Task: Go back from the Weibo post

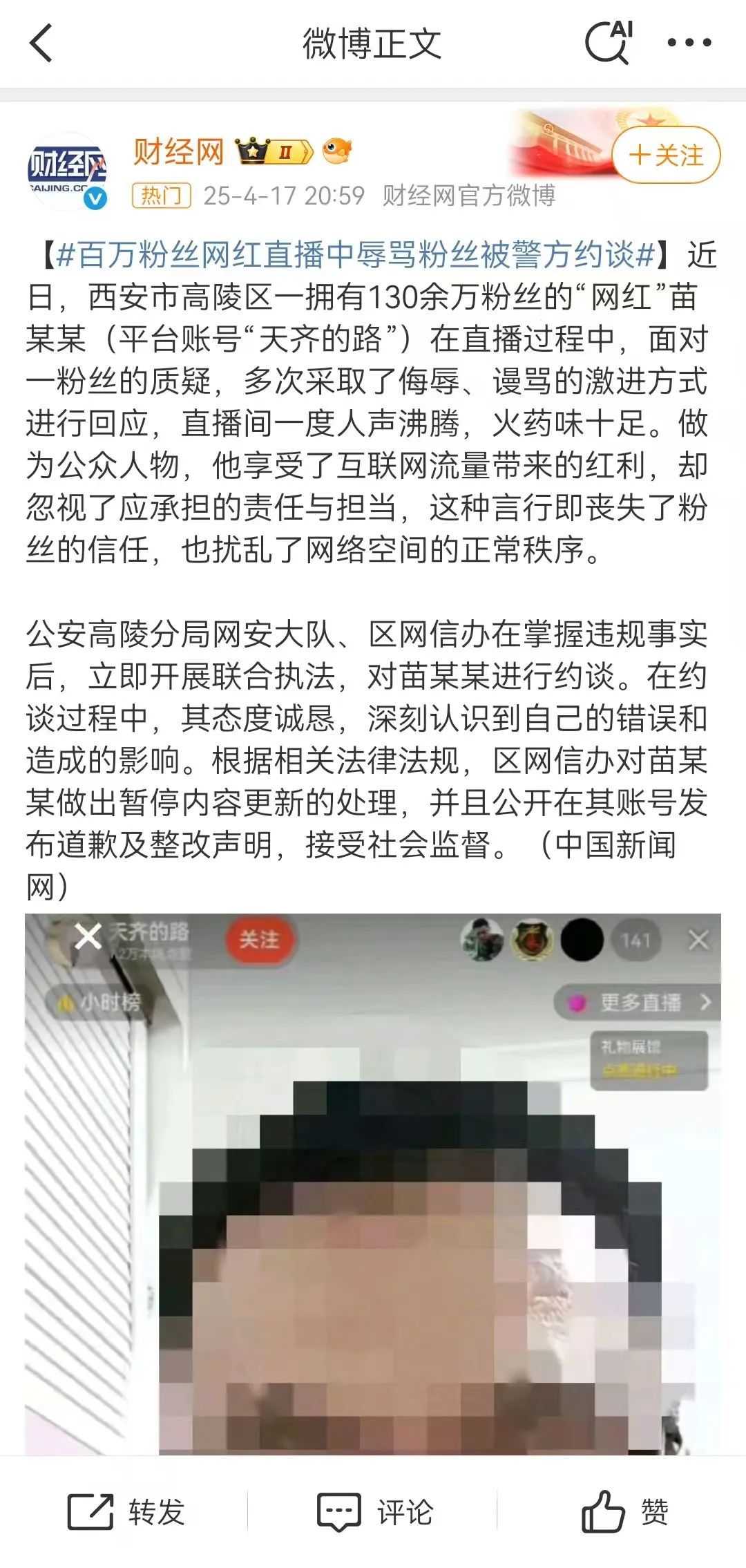Action: 41,43
